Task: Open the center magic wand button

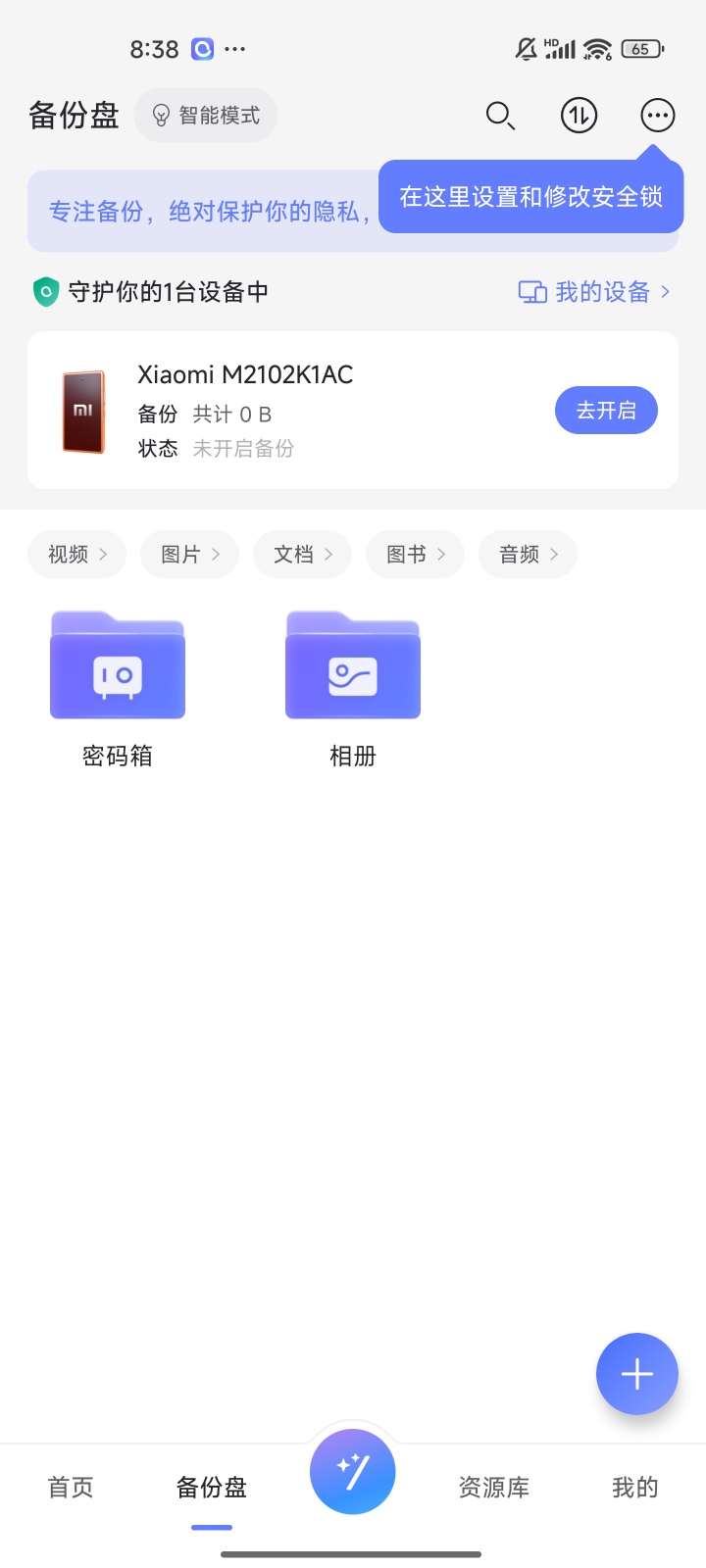Action: (x=353, y=1472)
